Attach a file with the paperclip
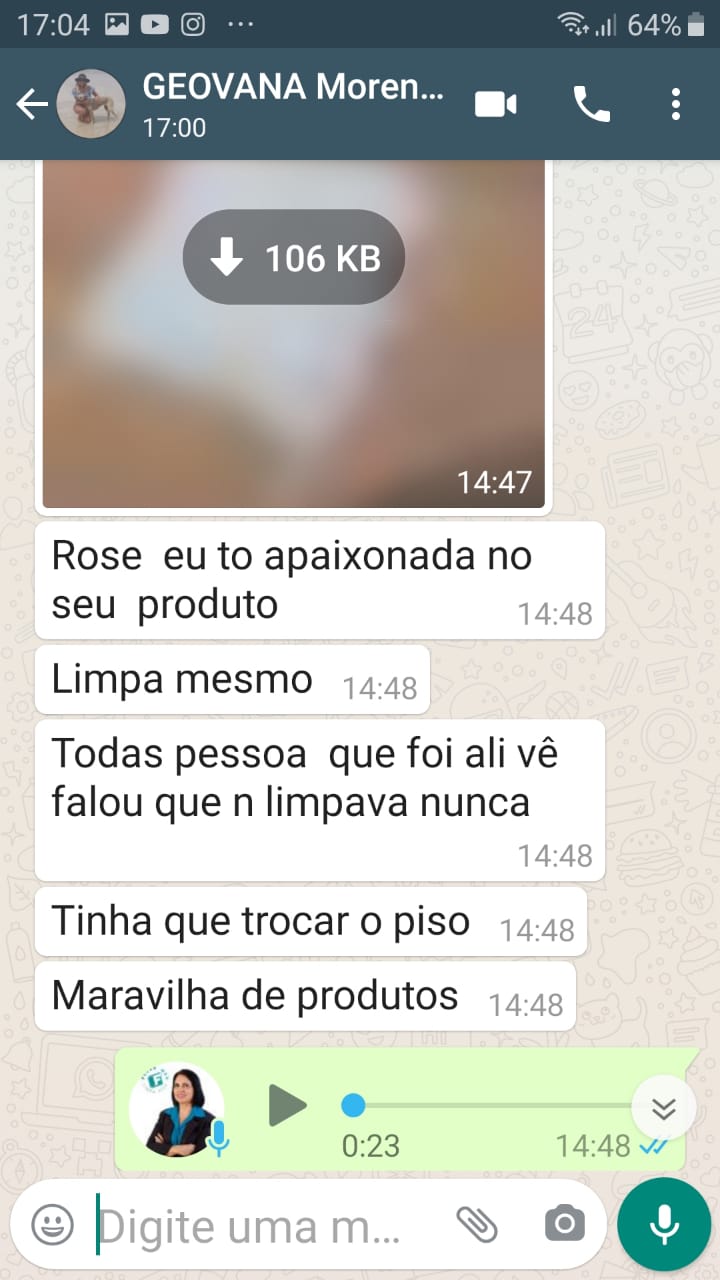 [478, 1224]
